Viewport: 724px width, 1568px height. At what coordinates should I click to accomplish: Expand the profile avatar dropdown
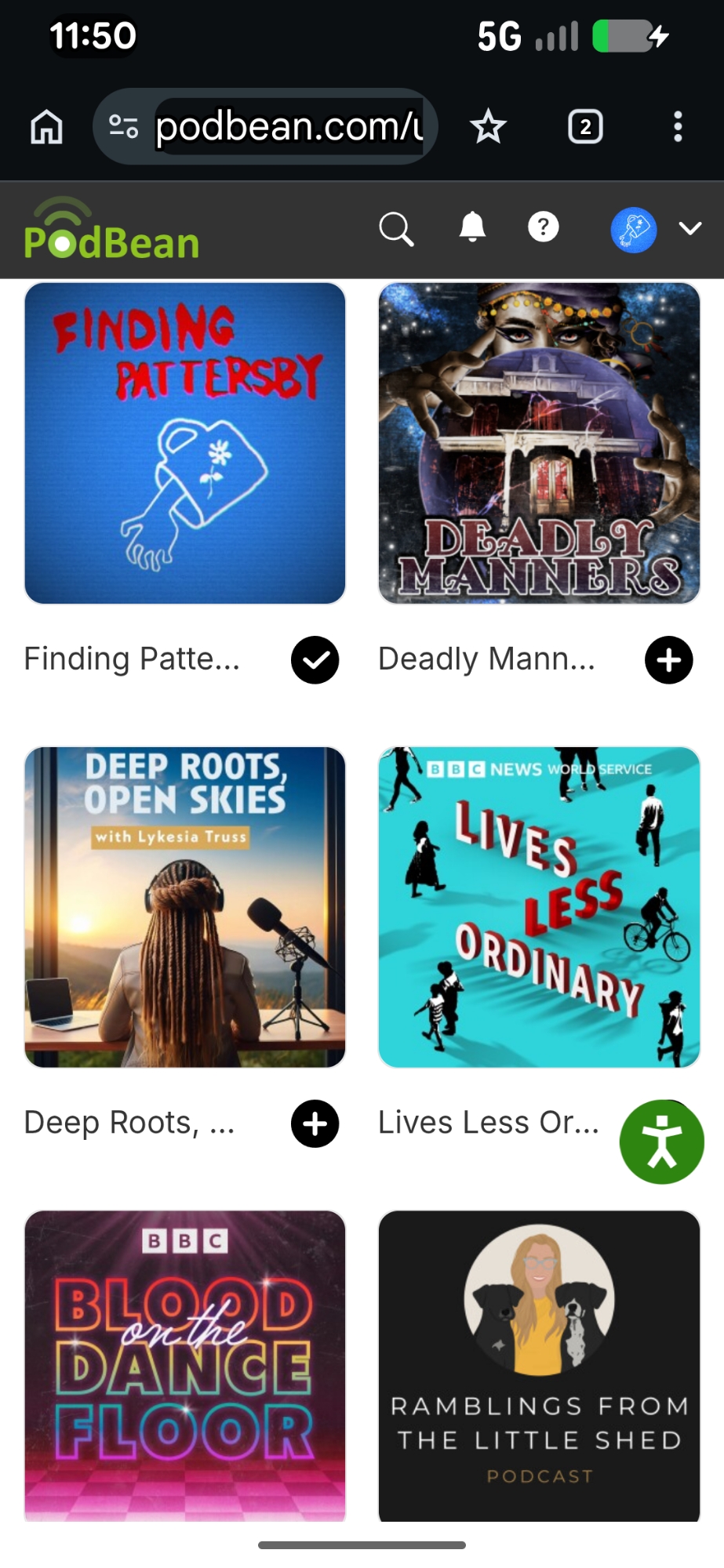[x=690, y=229]
